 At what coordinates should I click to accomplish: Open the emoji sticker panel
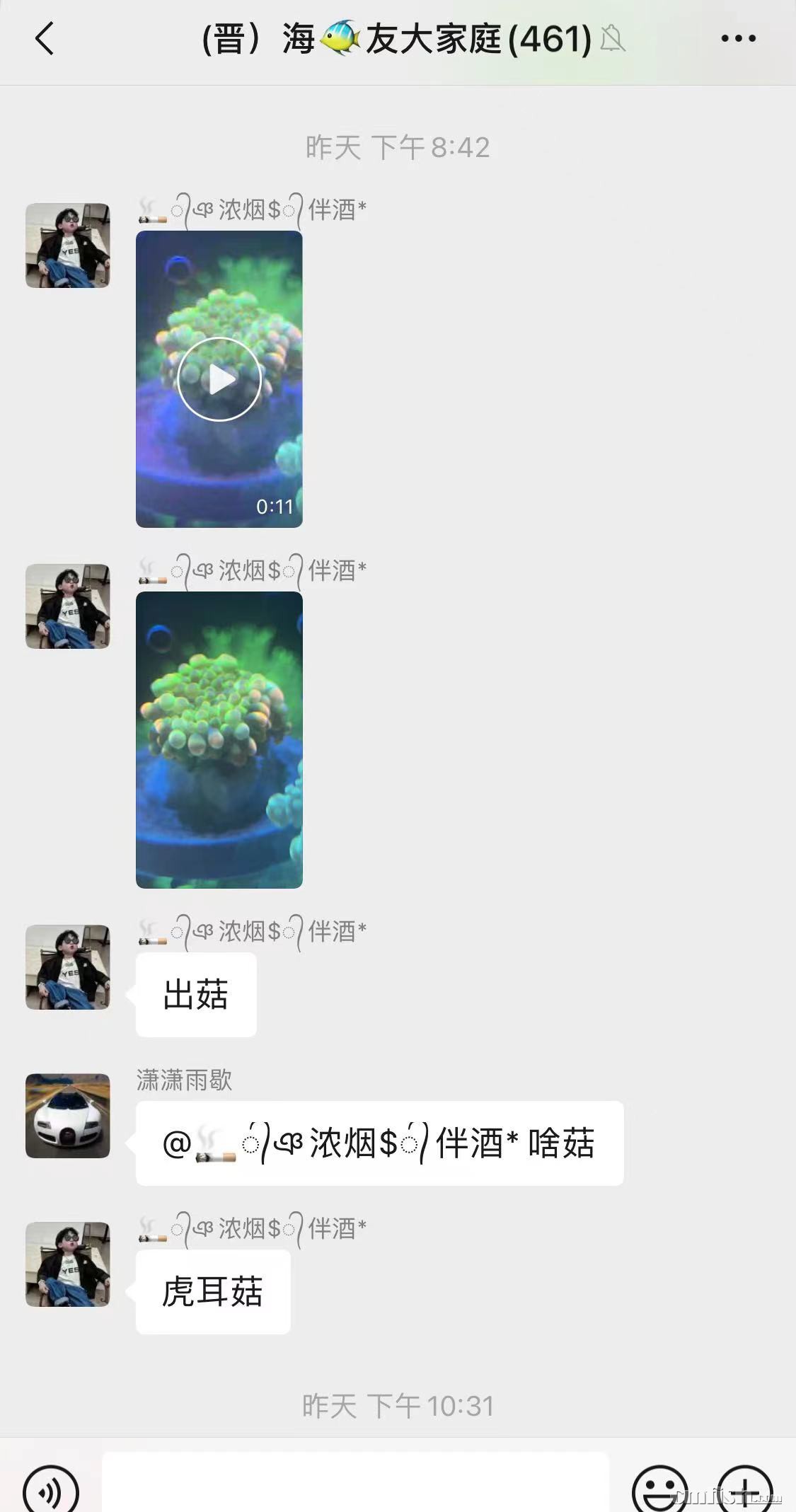click(x=659, y=1489)
